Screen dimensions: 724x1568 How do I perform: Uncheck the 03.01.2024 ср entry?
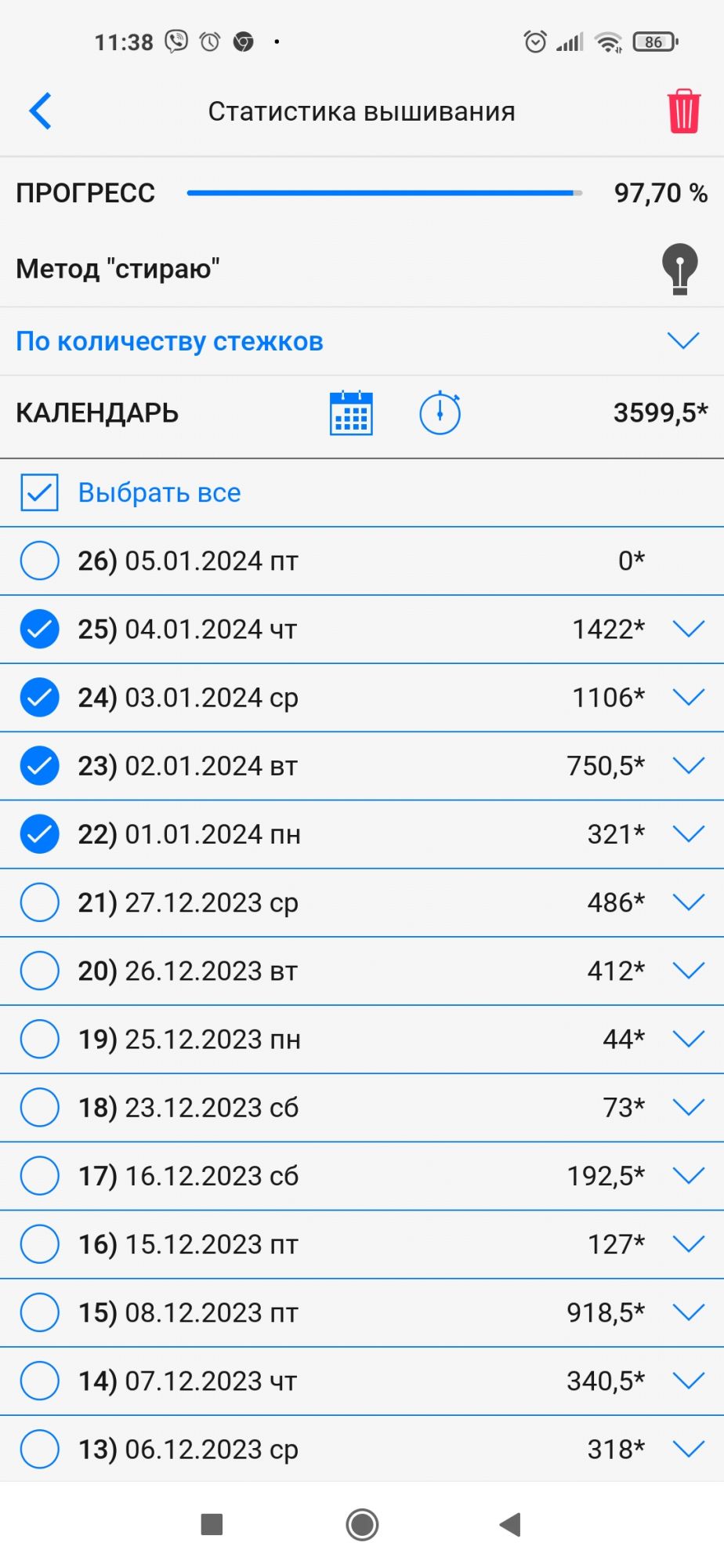tap(40, 697)
